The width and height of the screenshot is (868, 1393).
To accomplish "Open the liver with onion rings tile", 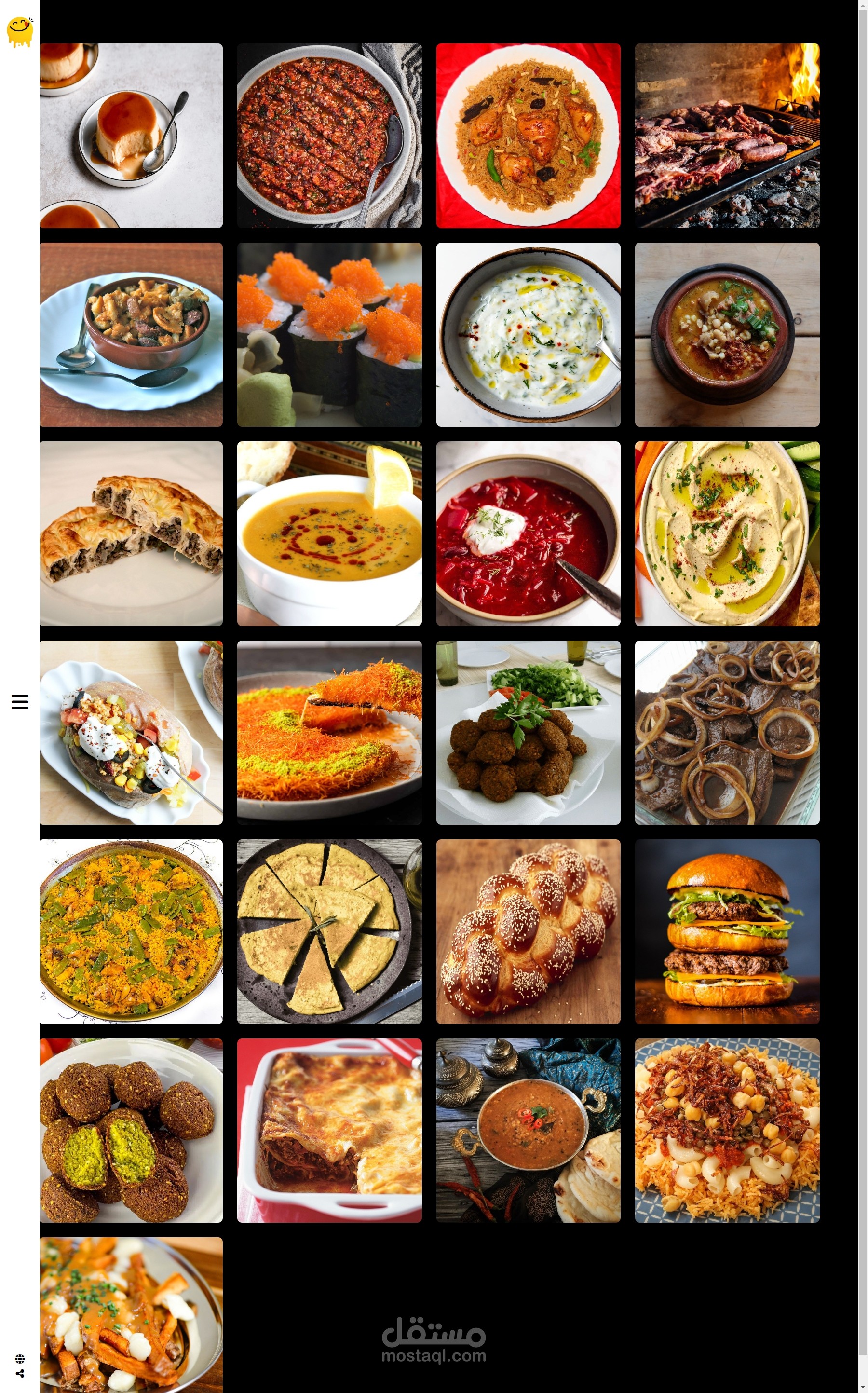I will (x=727, y=733).
